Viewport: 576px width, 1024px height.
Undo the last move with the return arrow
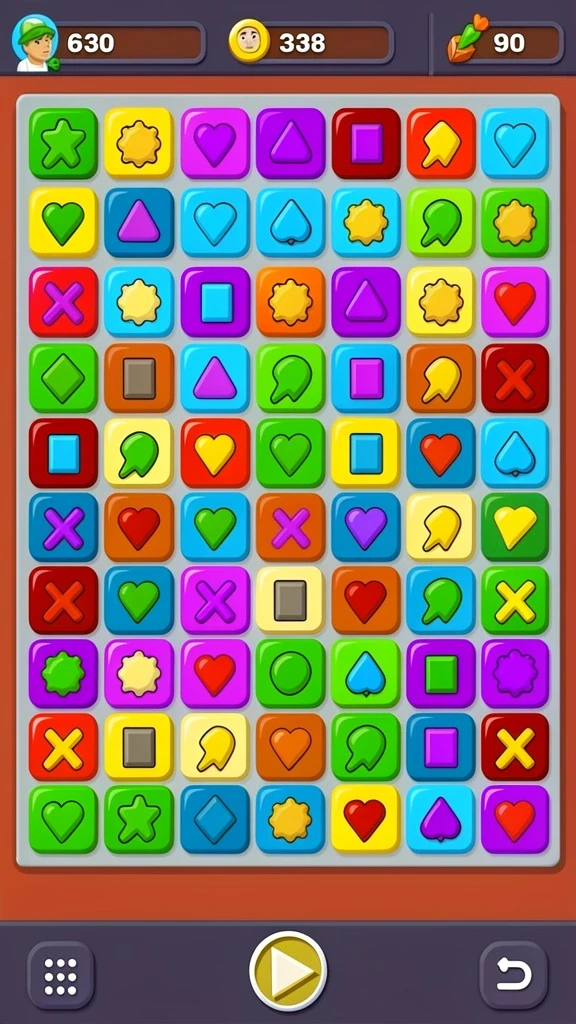tap(513, 976)
